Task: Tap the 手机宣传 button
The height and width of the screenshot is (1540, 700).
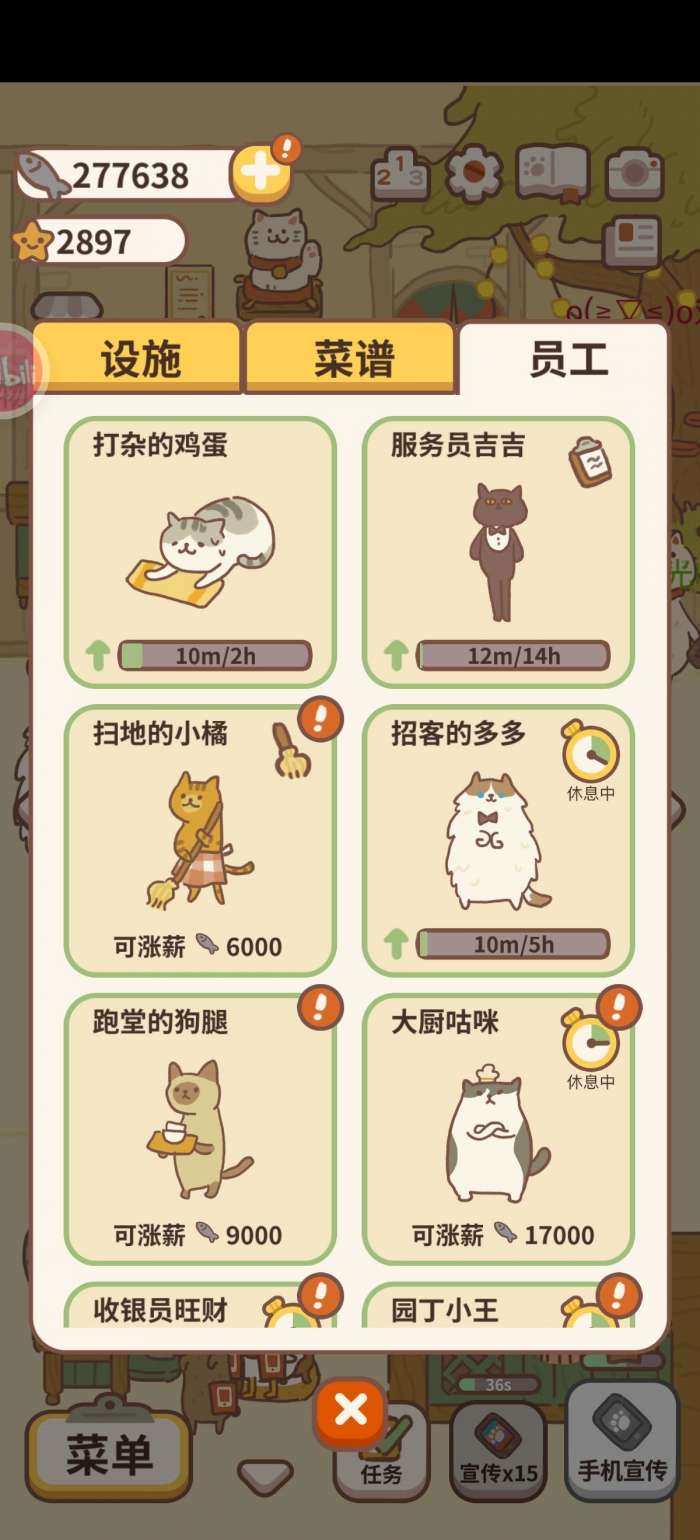Action: point(621,1442)
